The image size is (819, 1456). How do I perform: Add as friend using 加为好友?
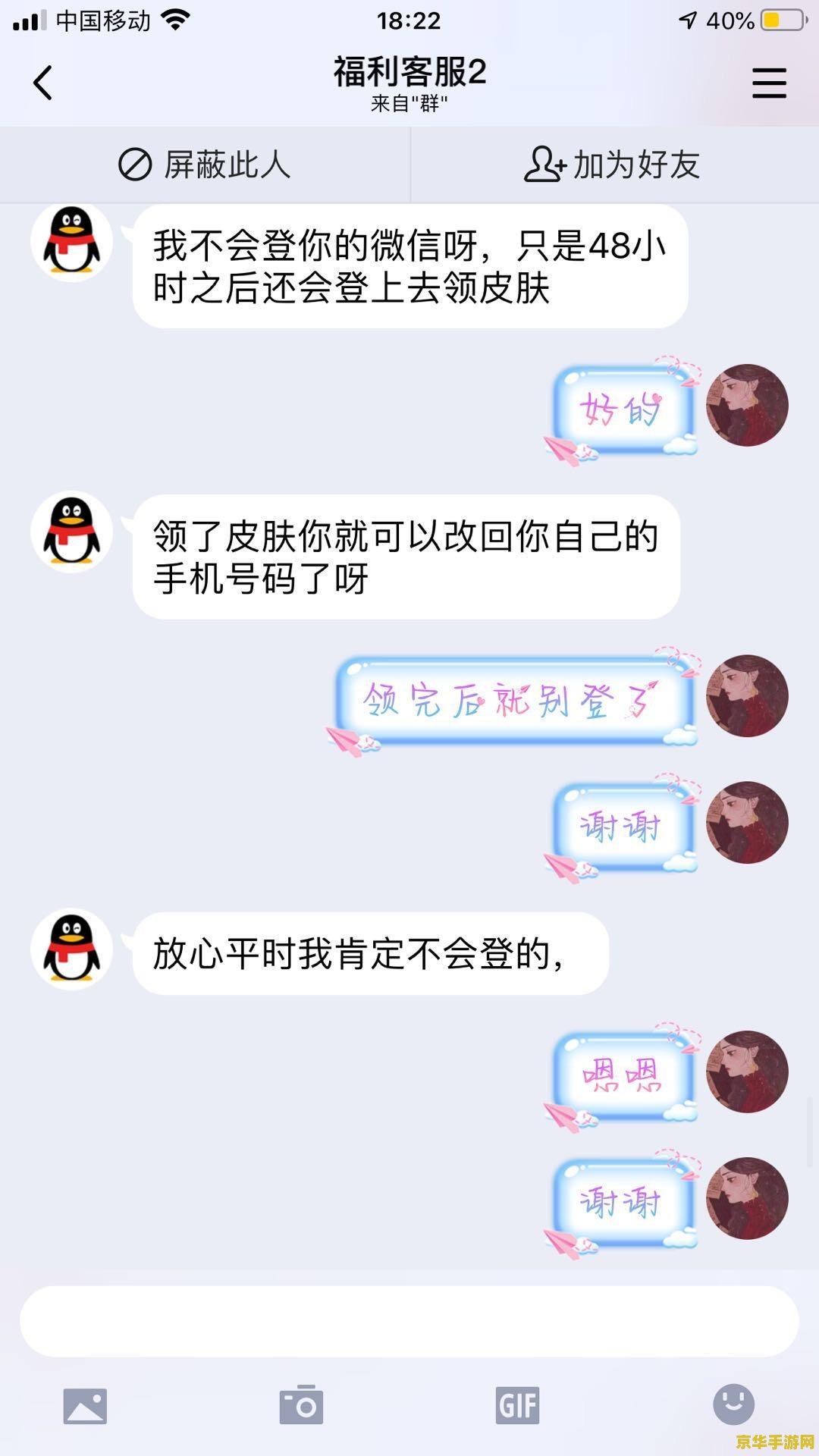pyautogui.click(x=614, y=165)
